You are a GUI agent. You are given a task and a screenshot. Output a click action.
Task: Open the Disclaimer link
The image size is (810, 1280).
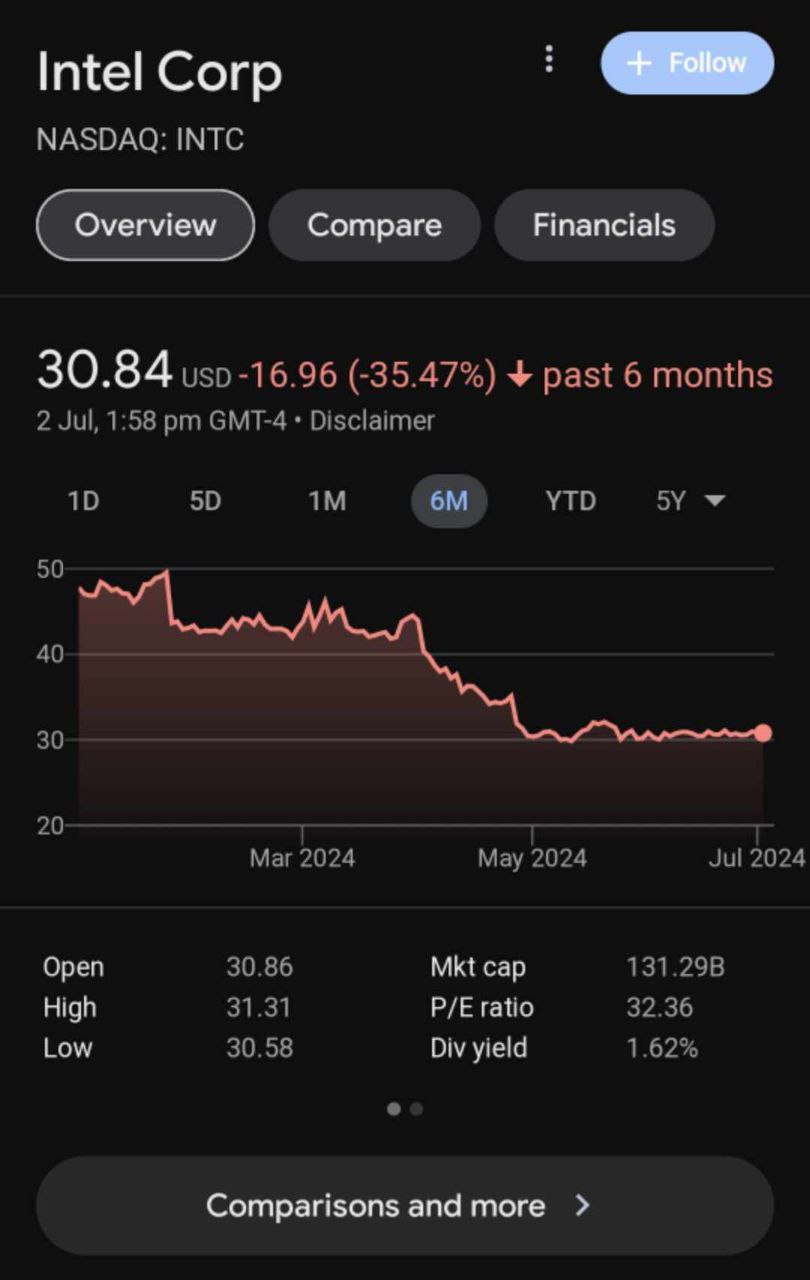click(x=372, y=421)
